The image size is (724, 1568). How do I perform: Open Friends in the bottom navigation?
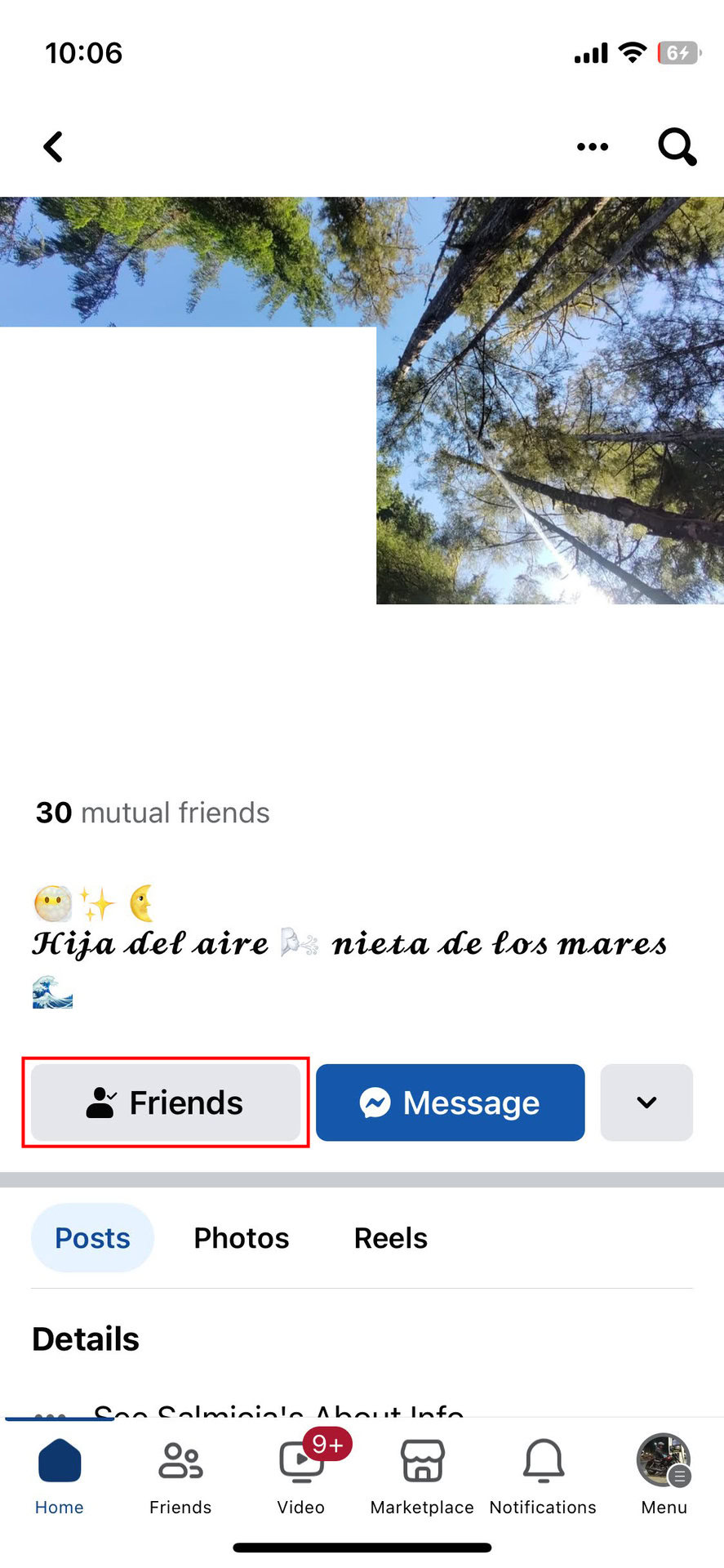coord(180,1475)
